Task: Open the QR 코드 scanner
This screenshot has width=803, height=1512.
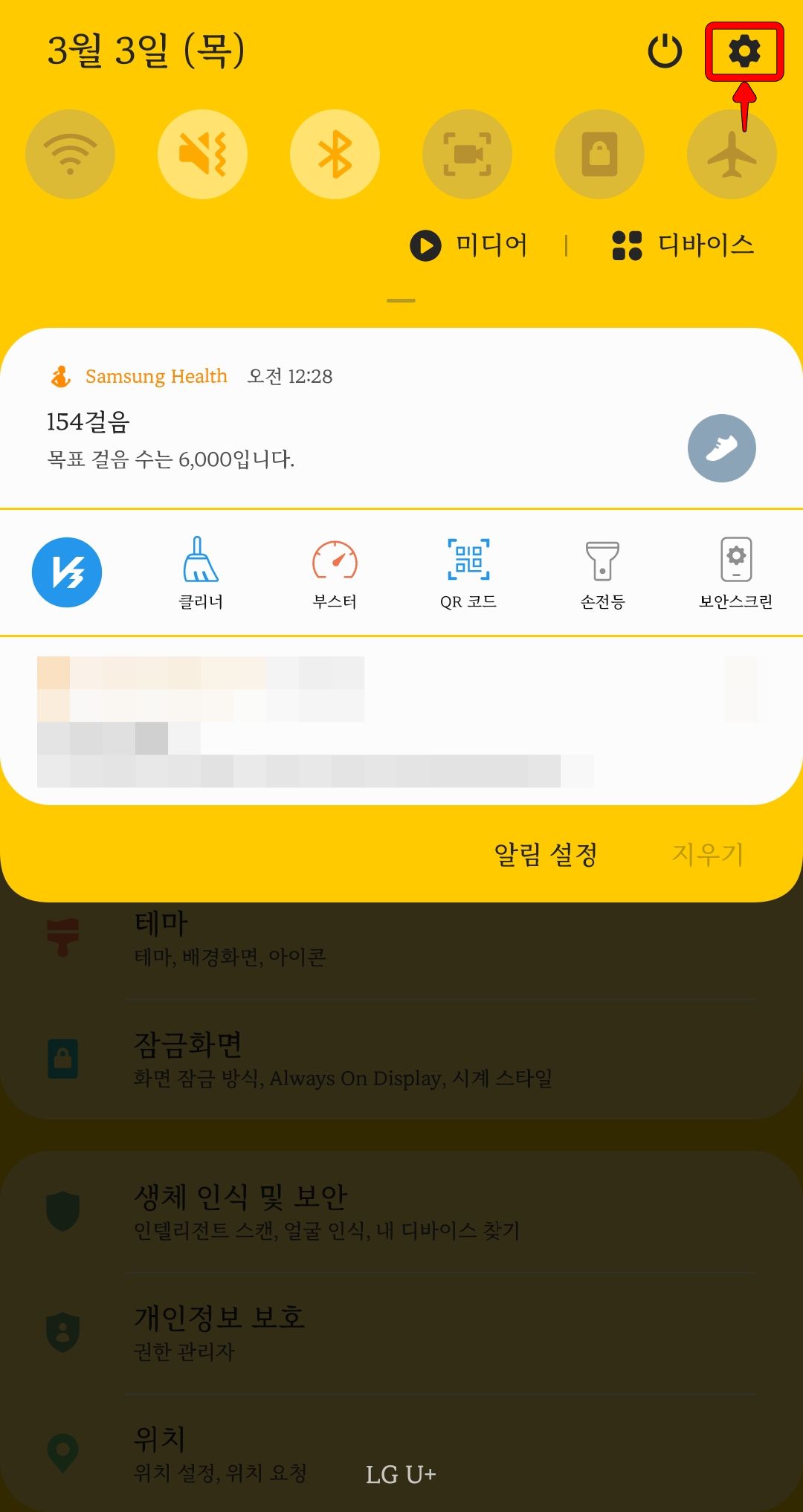Action: [468, 572]
